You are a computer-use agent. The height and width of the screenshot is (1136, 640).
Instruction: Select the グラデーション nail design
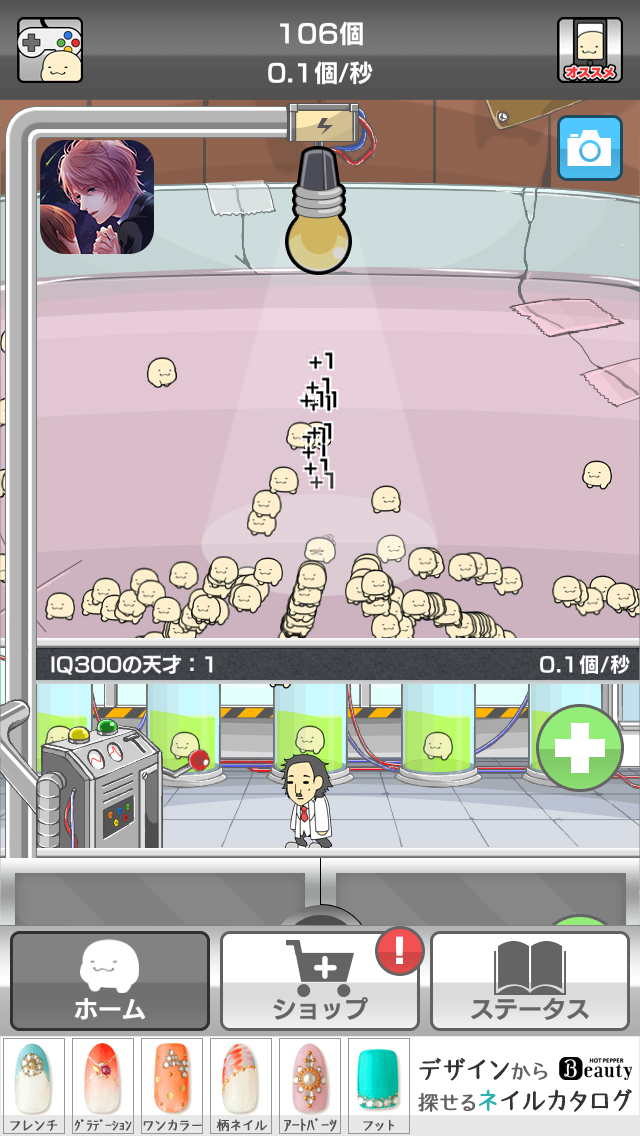click(x=103, y=1086)
